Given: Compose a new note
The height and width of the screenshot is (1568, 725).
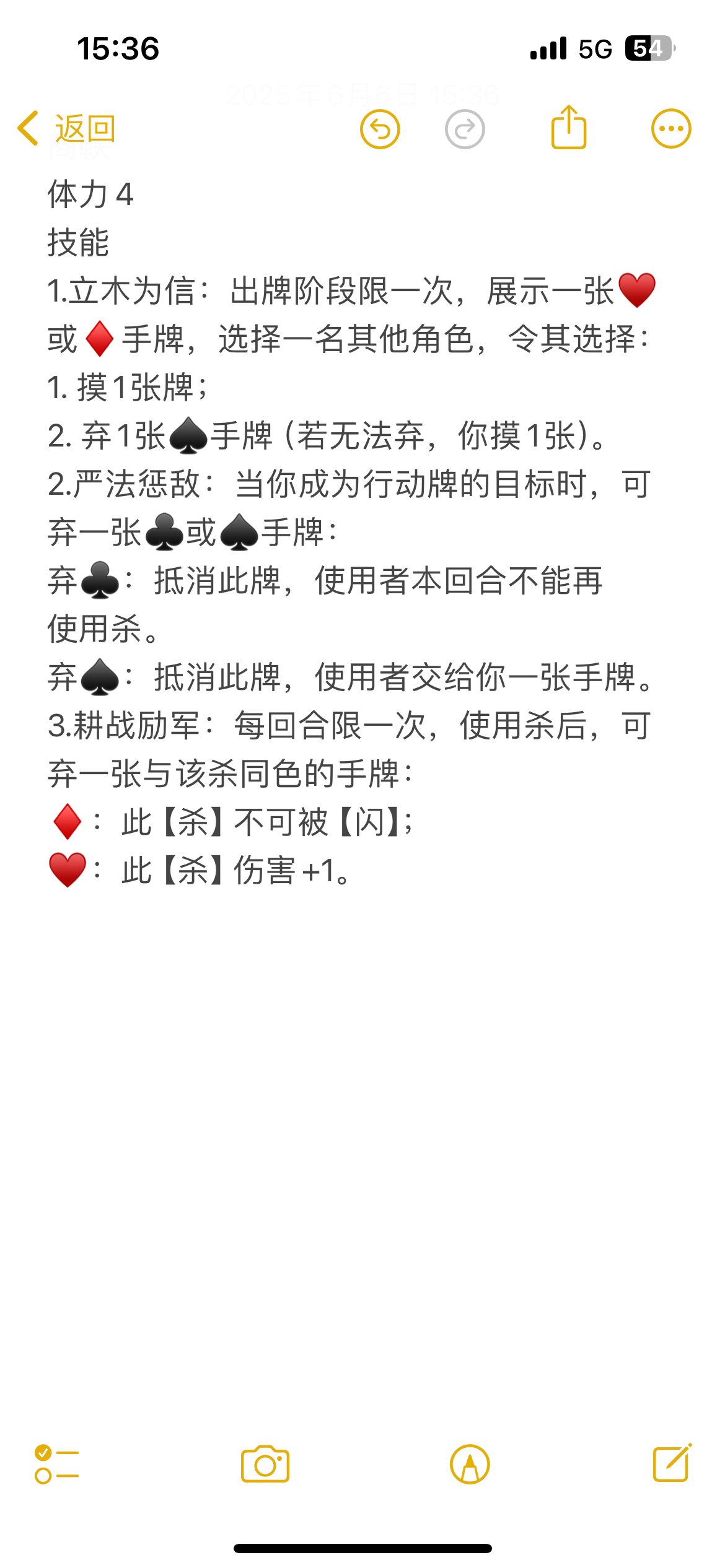Looking at the screenshot, I should pos(672,1463).
